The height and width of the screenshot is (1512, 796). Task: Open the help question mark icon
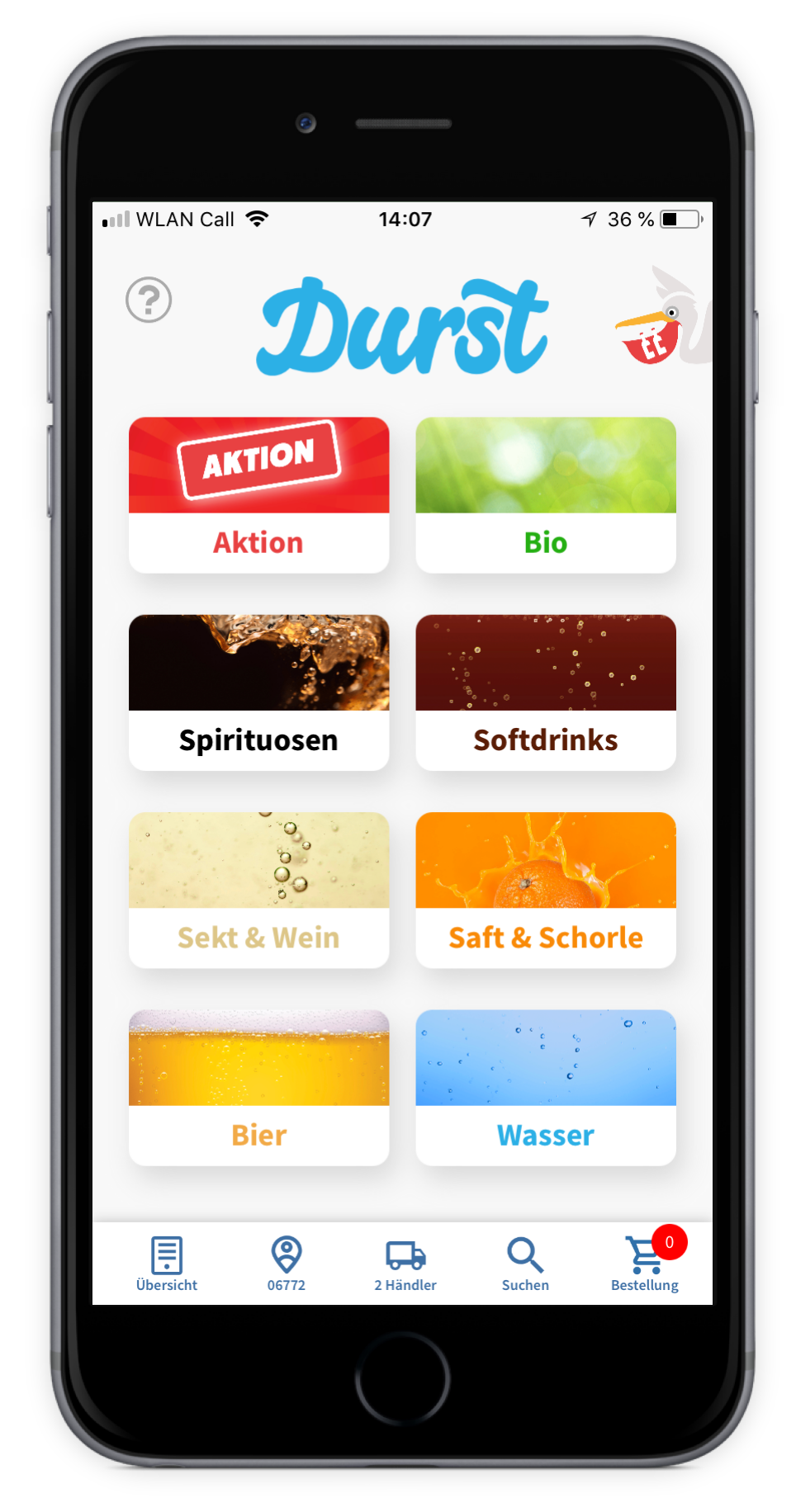(149, 300)
